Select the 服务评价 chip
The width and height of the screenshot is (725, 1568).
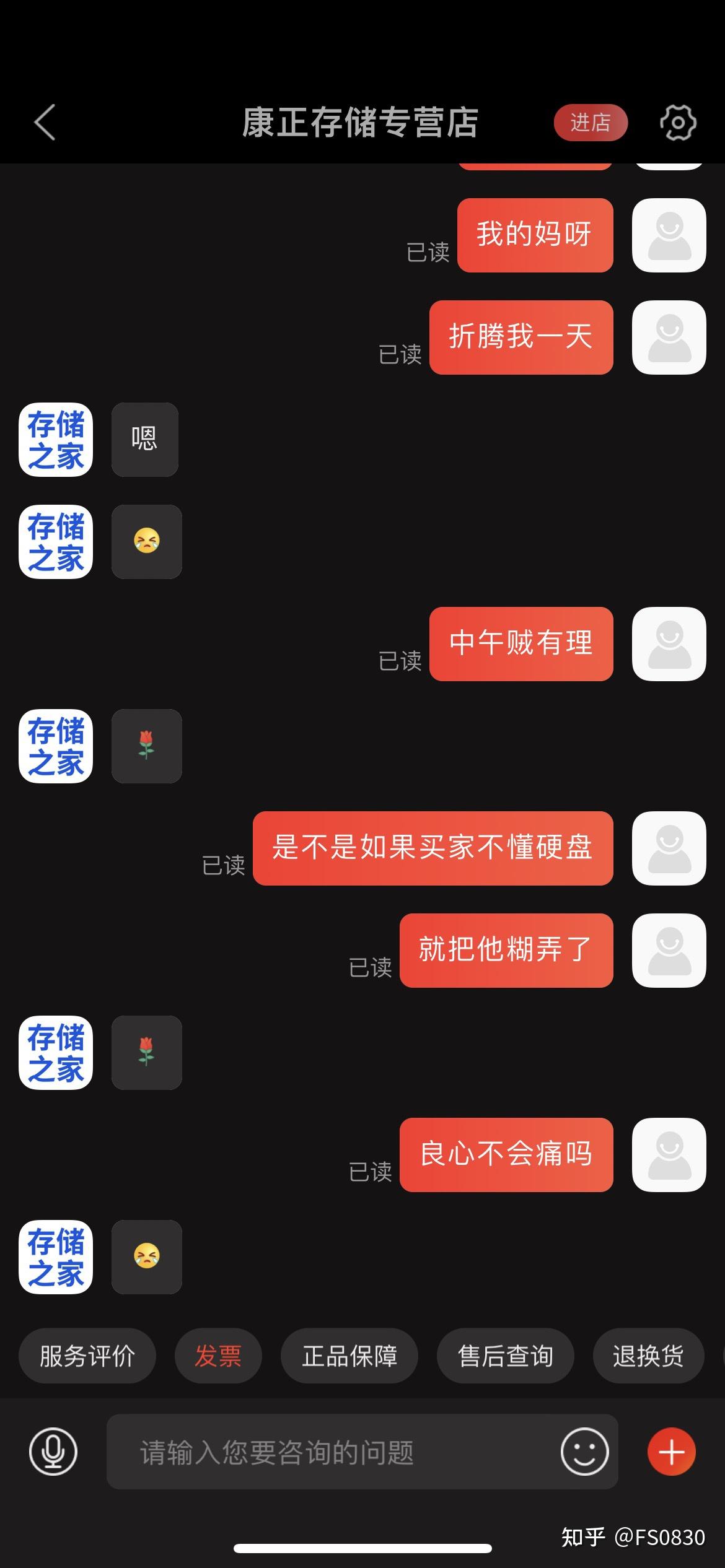point(87,1356)
